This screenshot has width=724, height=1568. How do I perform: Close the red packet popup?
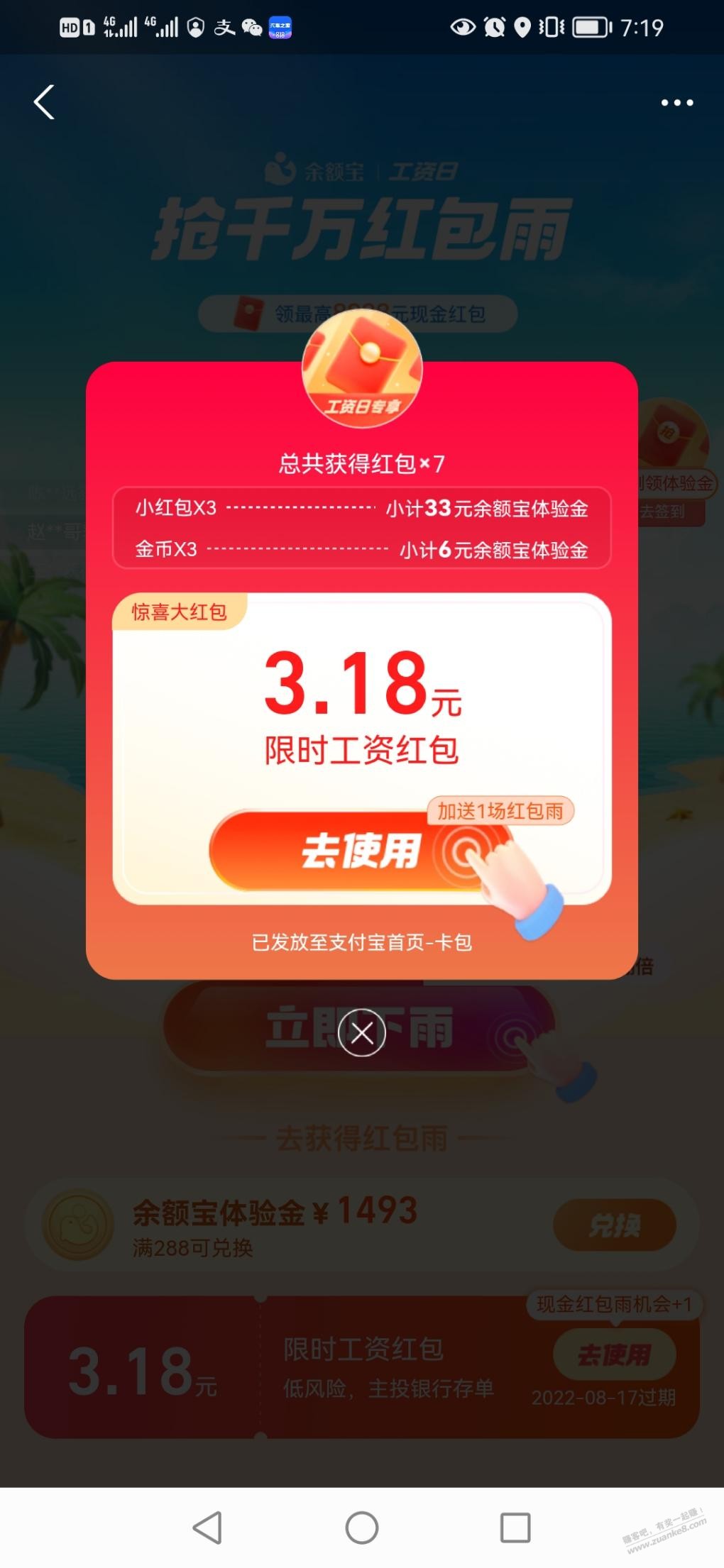pyautogui.click(x=362, y=1032)
